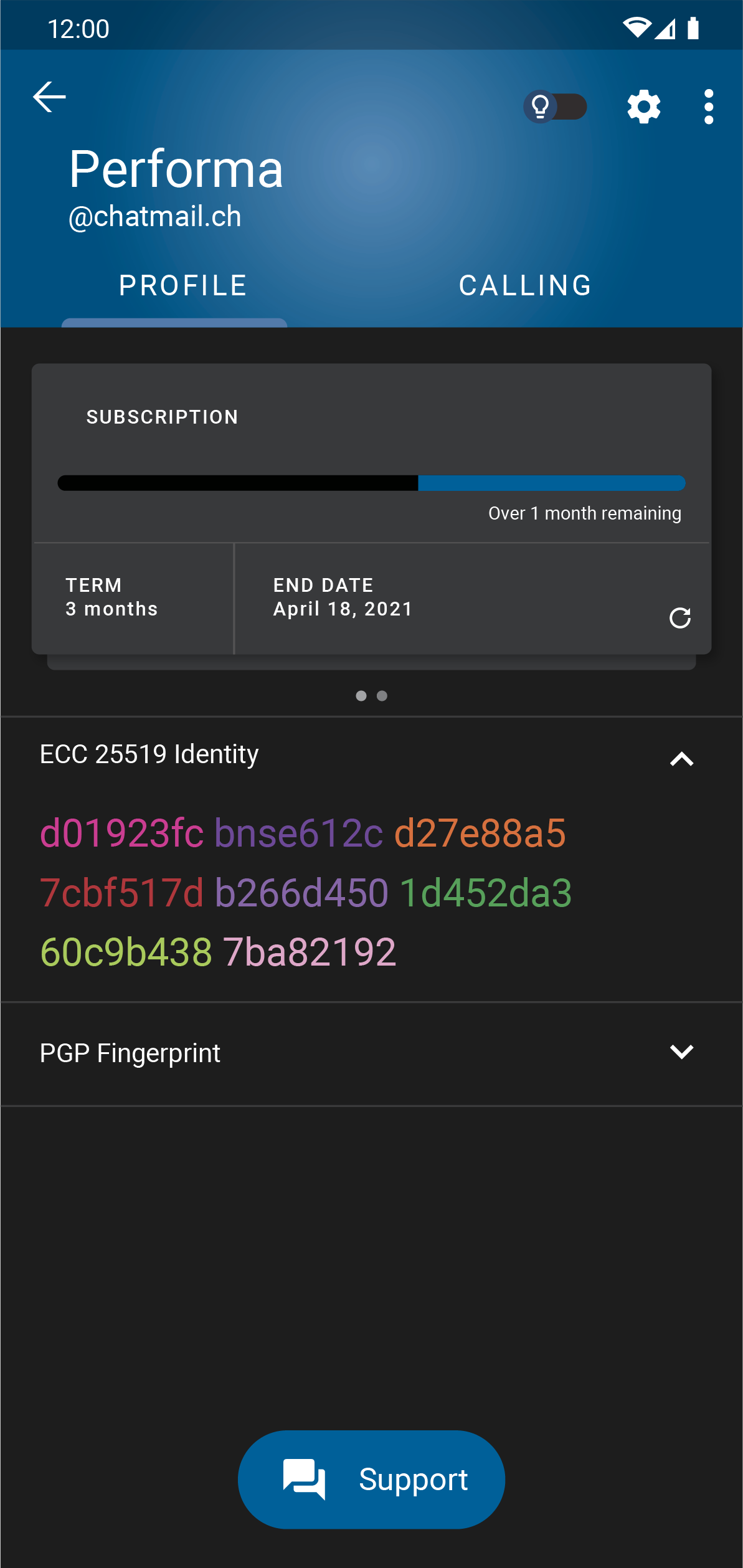Toggle the light bulb theme switch
The width and height of the screenshot is (743, 1568).
tap(555, 107)
